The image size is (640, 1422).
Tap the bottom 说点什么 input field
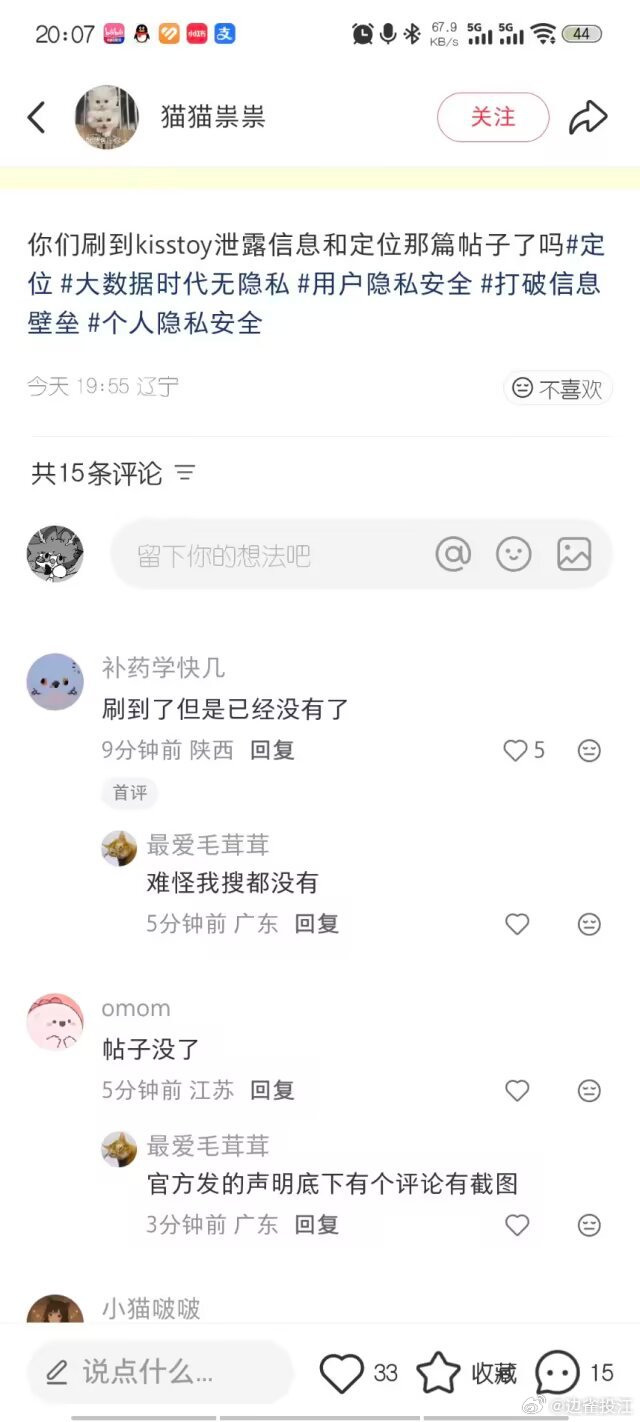coord(160,1372)
